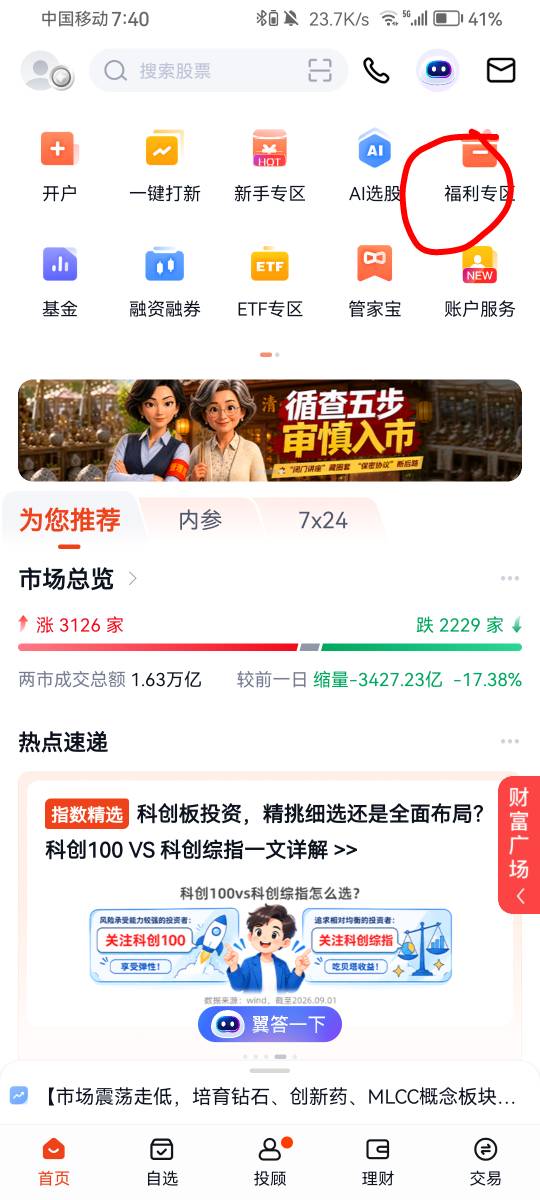Expand 市场总览 via its chevron

[132, 579]
